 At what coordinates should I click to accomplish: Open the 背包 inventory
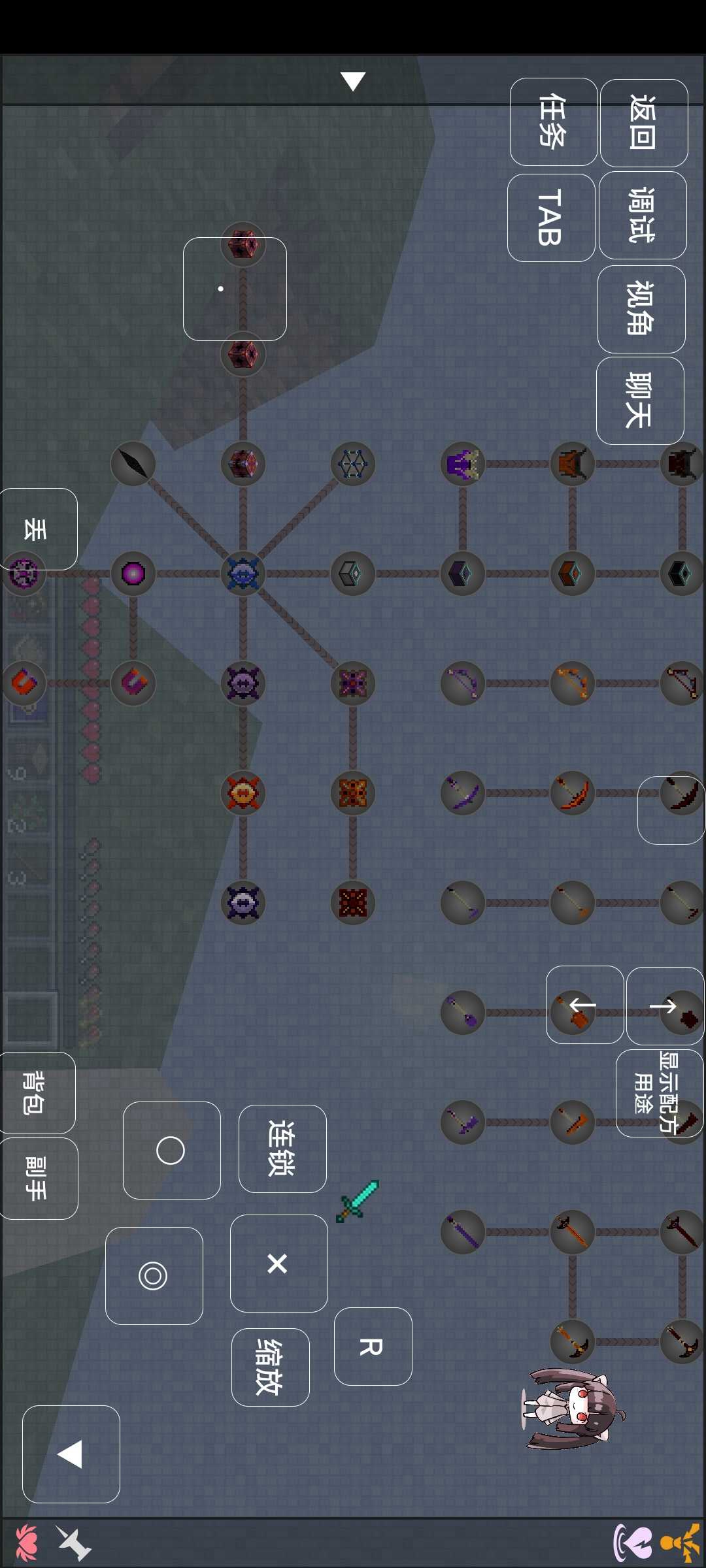coord(37,1092)
